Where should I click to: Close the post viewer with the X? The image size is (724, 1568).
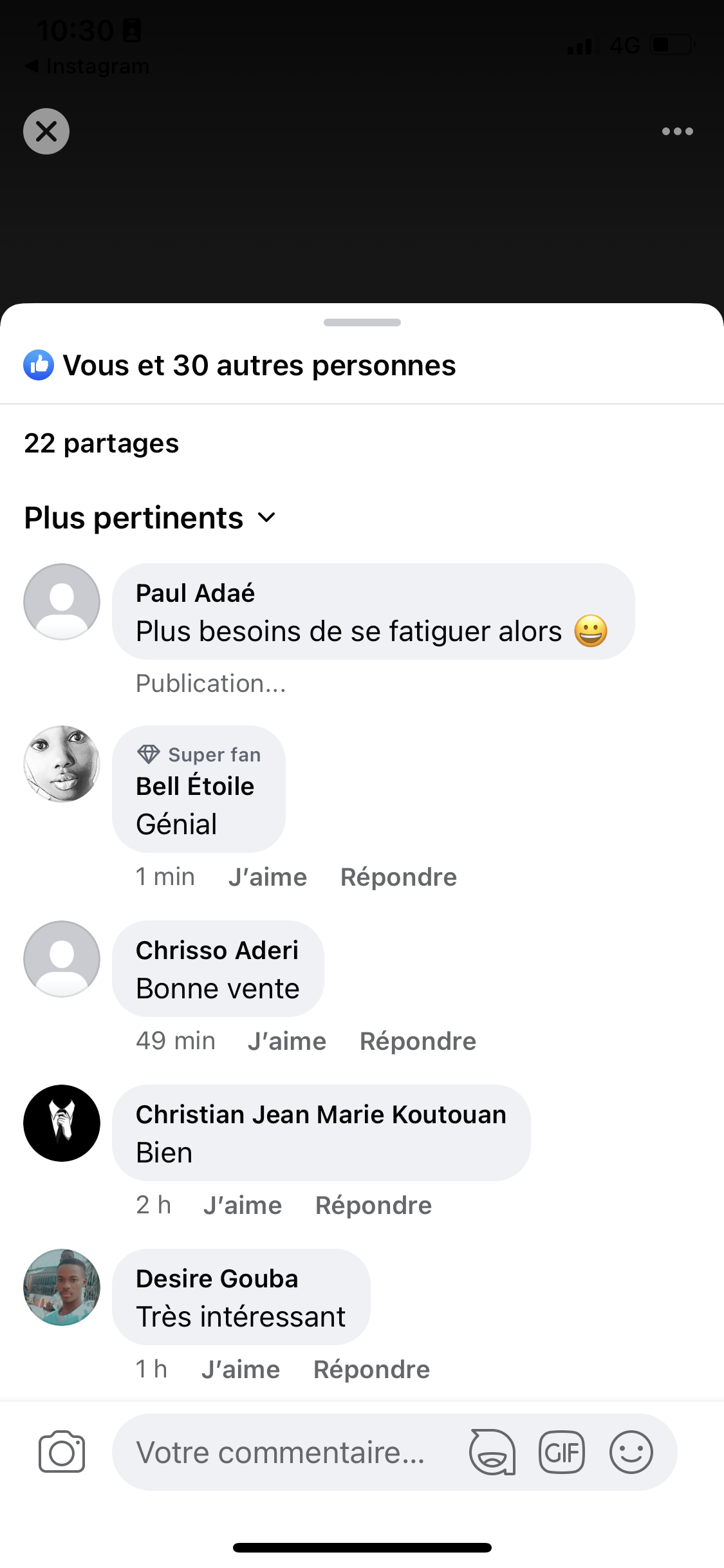click(46, 131)
